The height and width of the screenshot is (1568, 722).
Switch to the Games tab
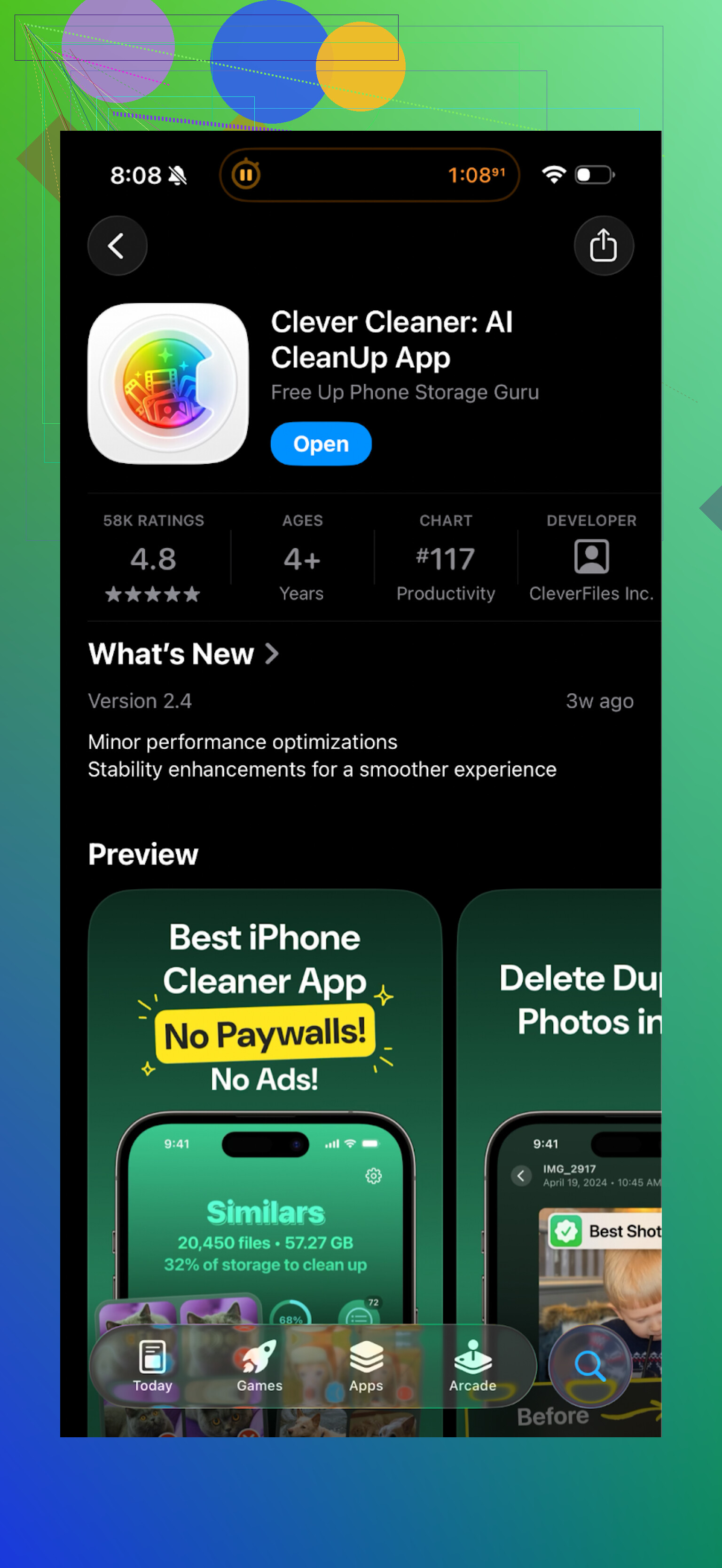259,1366
